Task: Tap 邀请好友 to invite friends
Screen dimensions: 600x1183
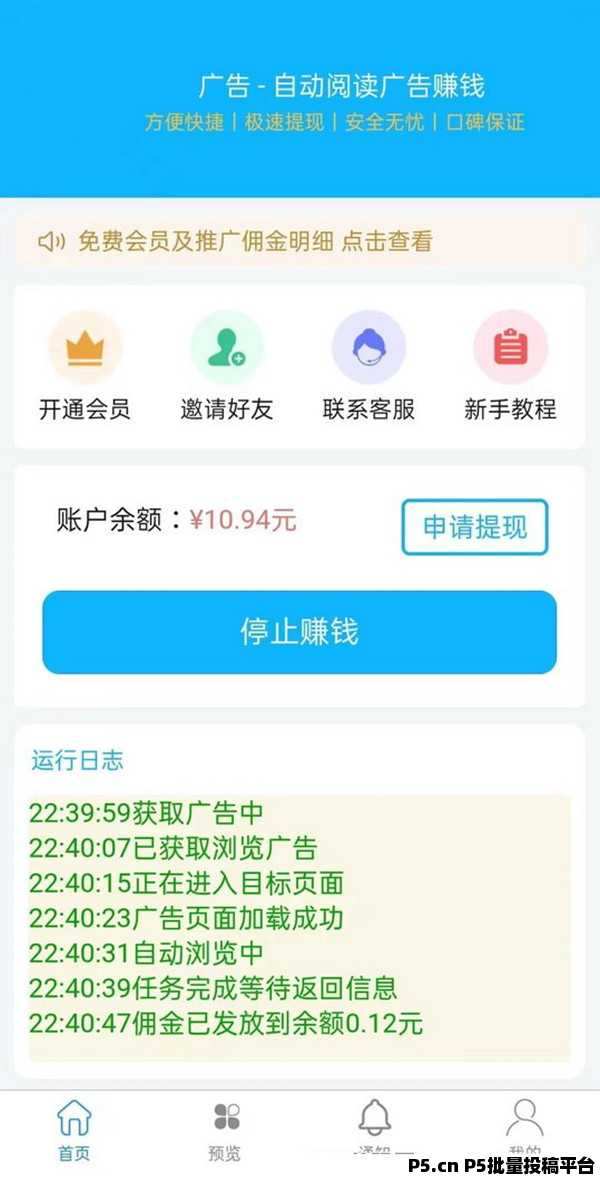Action: coord(227,366)
